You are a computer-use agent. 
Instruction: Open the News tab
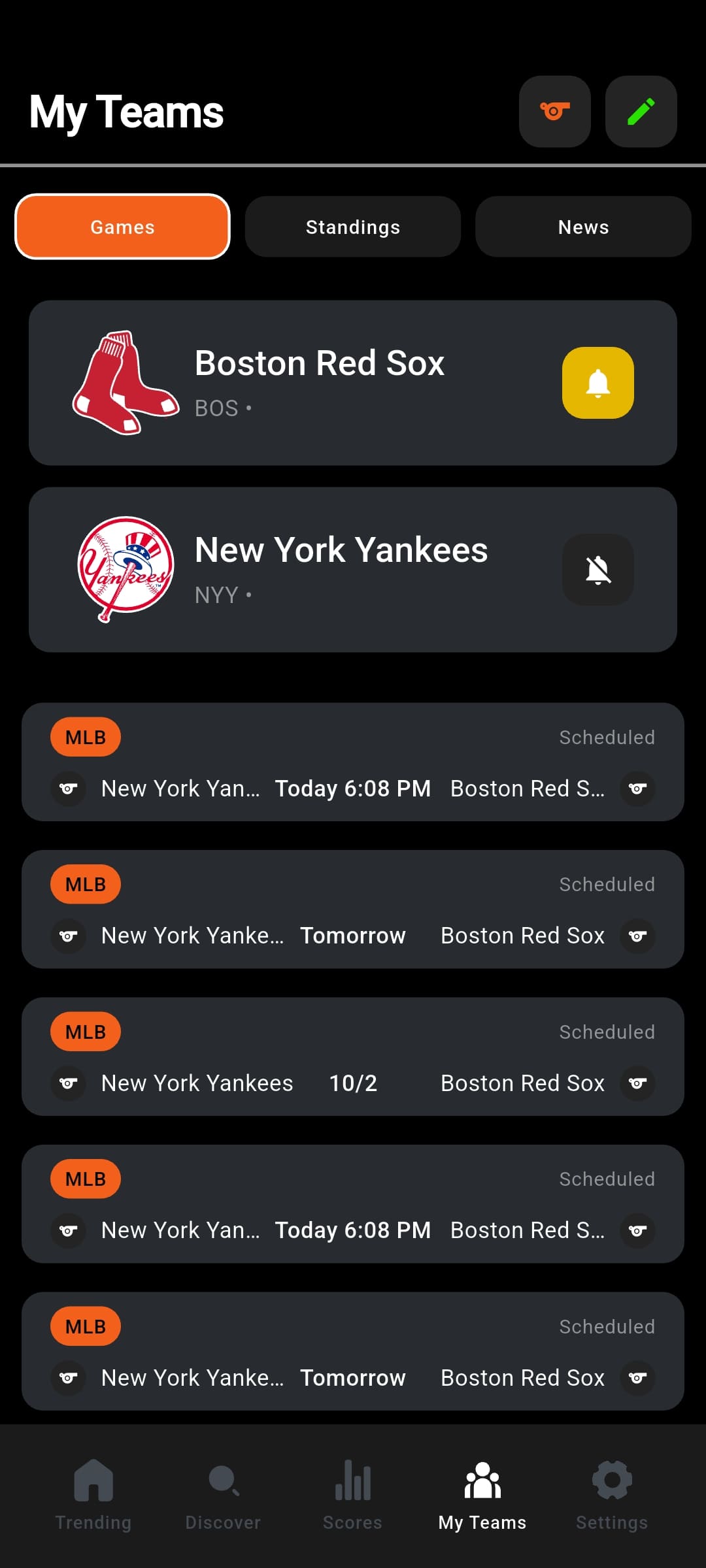[582, 227]
